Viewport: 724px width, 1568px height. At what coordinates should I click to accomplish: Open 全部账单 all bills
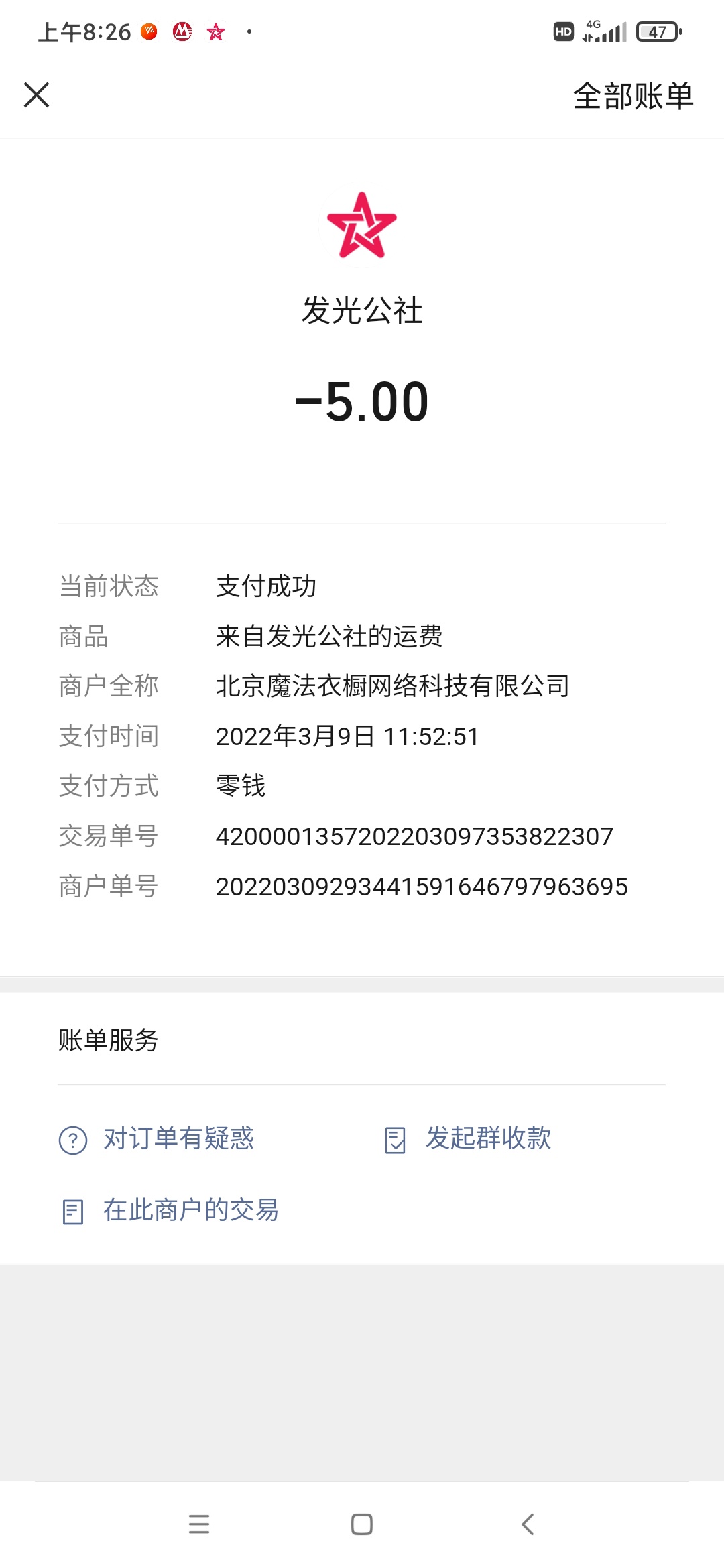point(633,96)
